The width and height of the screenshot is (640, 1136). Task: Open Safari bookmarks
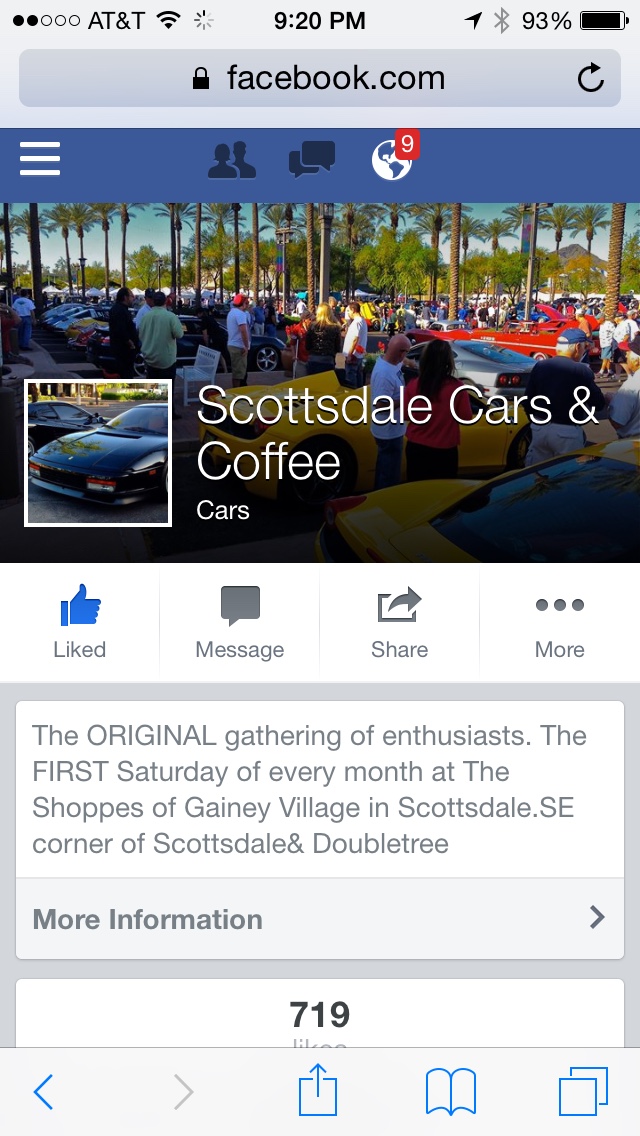[451, 1092]
